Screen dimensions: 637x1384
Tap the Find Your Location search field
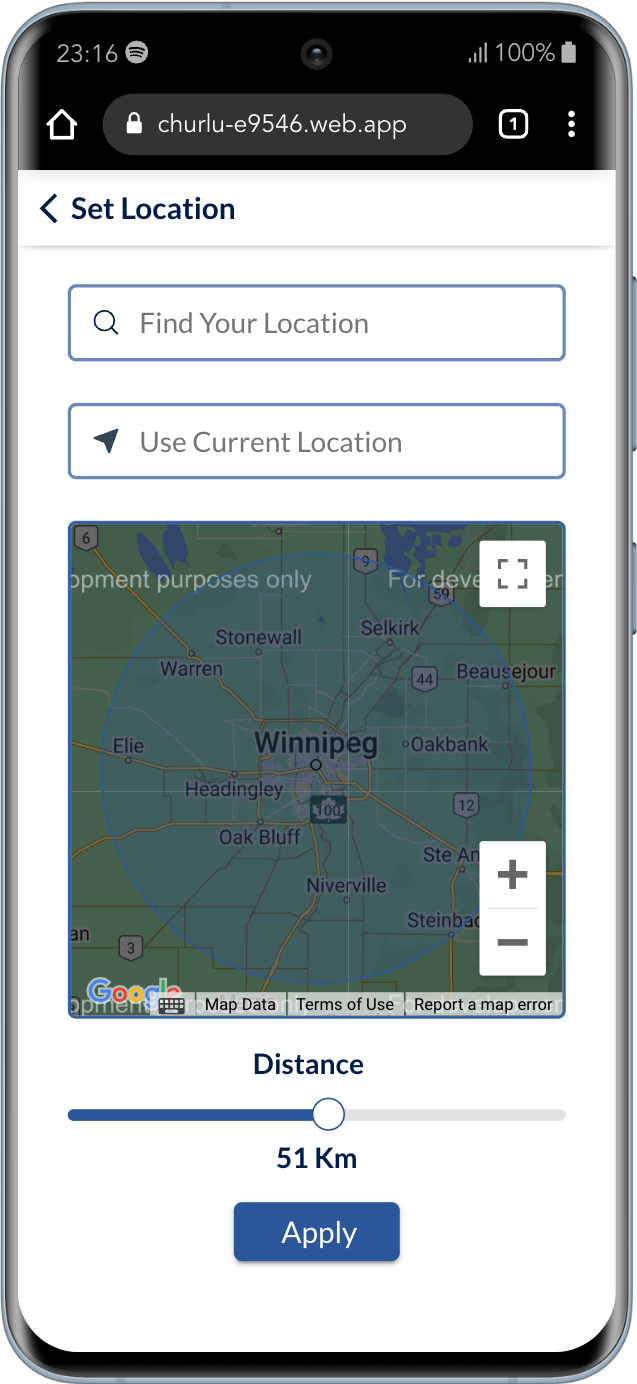click(x=317, y=323)
